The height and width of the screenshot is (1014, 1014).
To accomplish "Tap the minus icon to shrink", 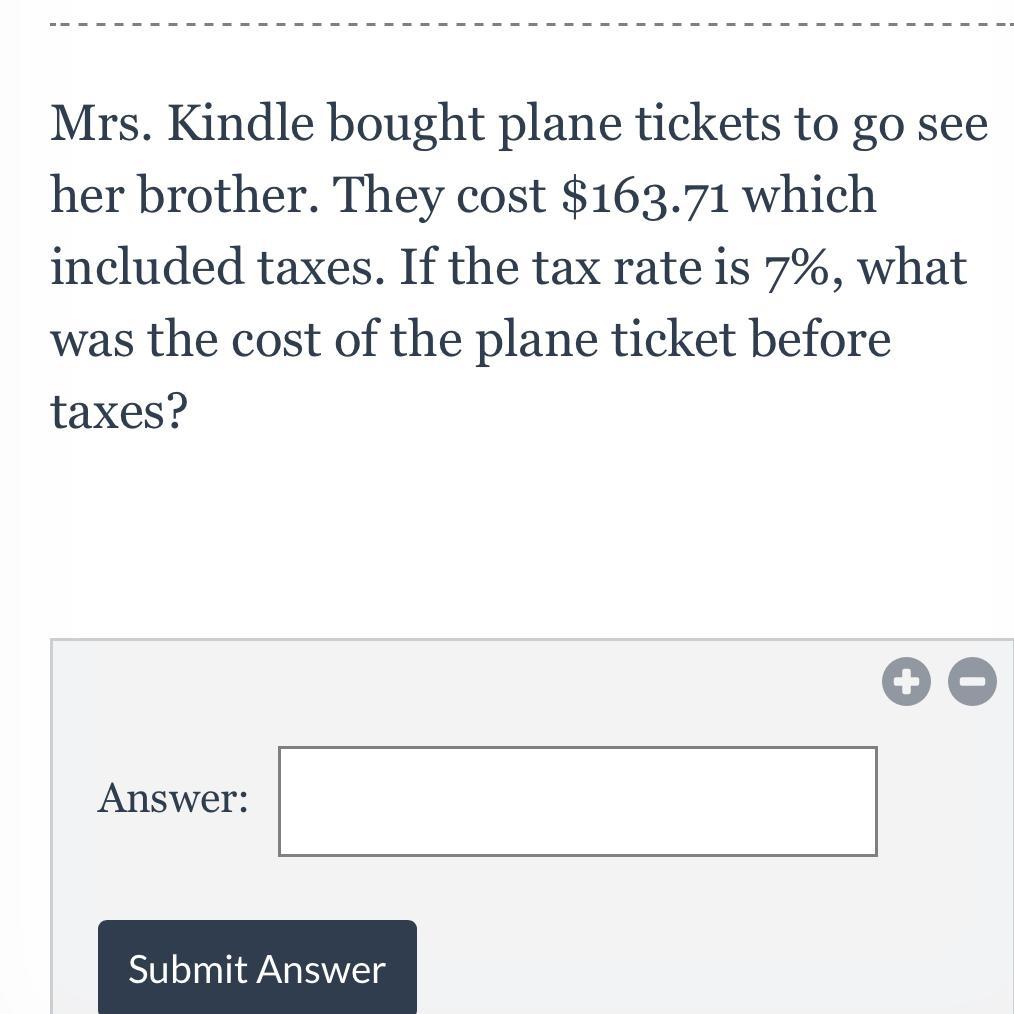I will (972, 682).
